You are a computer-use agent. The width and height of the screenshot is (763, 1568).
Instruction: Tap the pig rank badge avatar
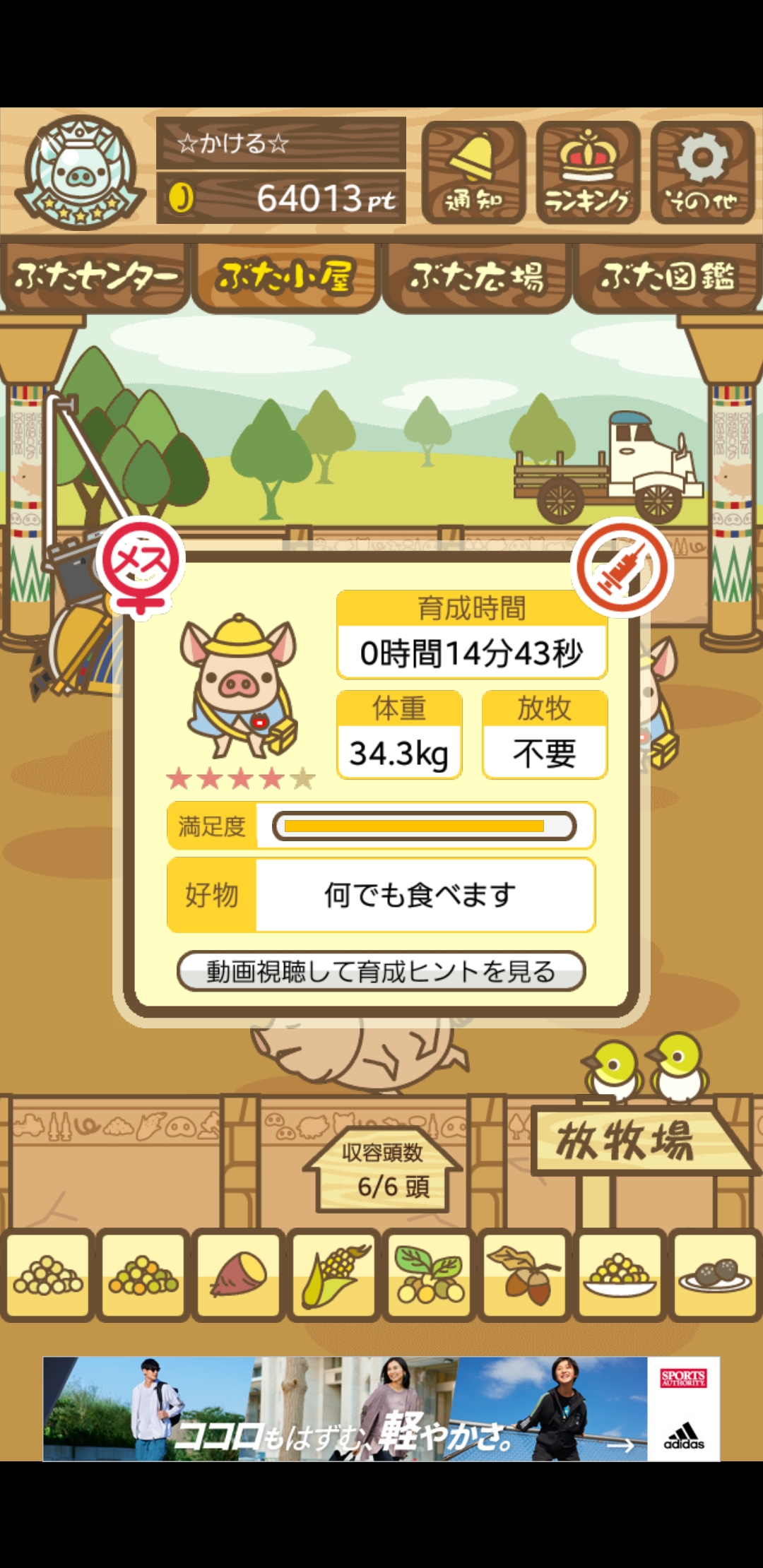pos(80,172)
